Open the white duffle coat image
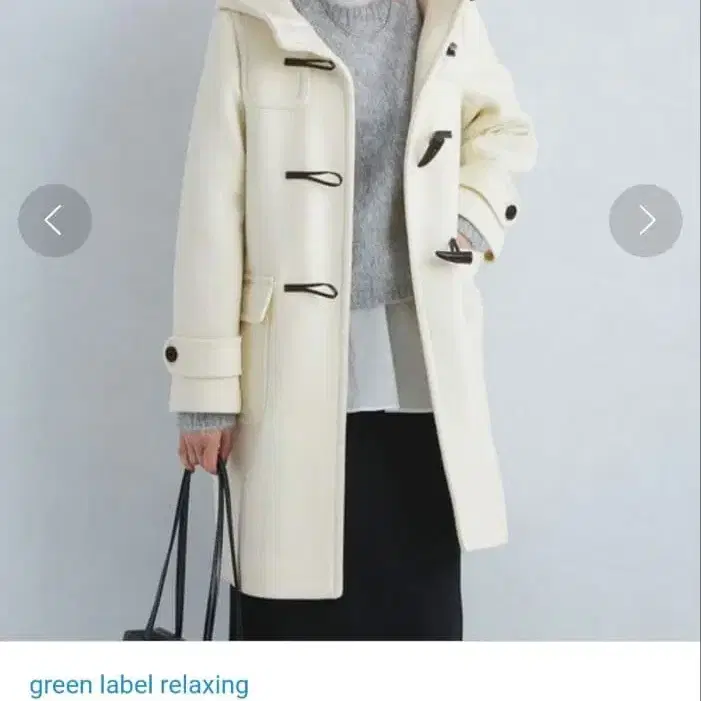The height and width of the screenshot is (701, 701). point(350,320)
